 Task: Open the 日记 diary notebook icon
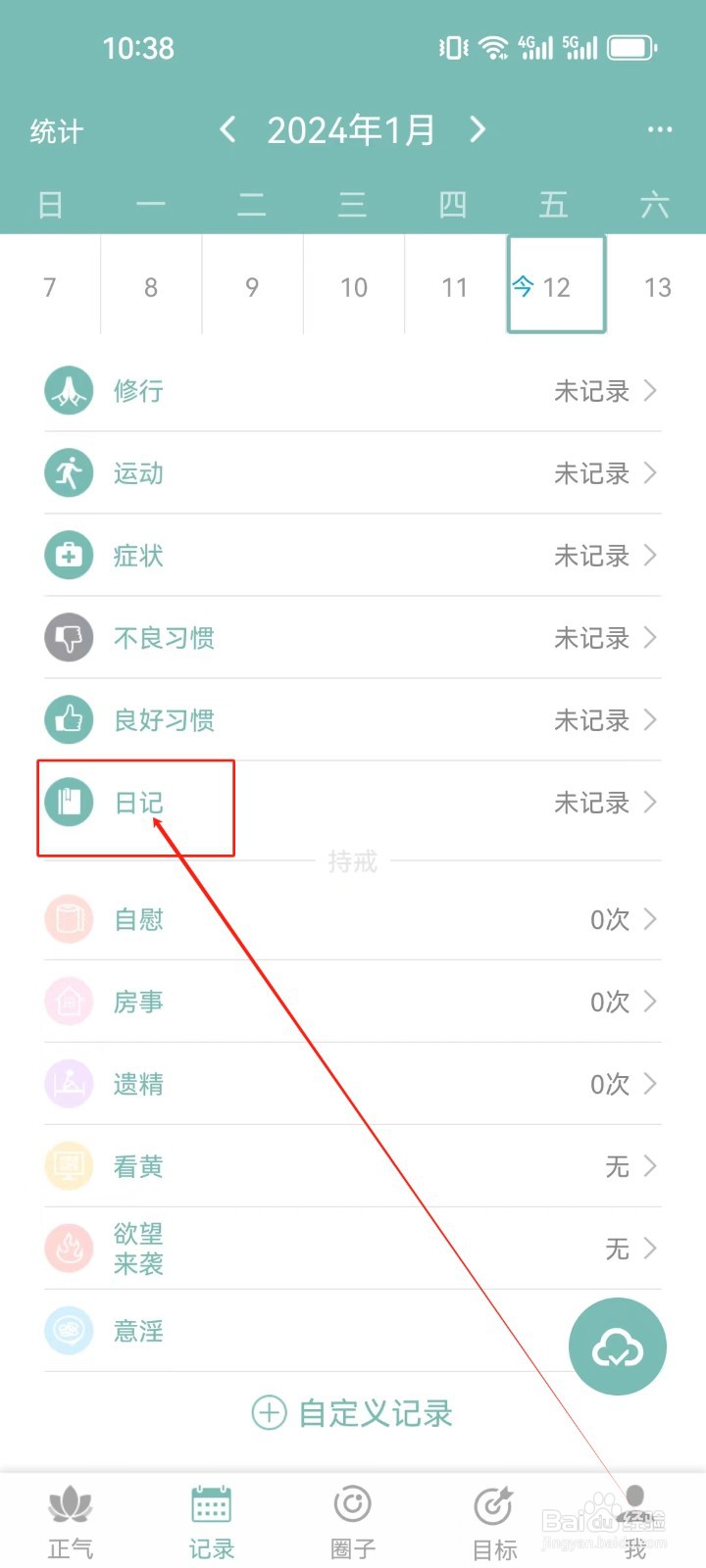pos(68,802)
